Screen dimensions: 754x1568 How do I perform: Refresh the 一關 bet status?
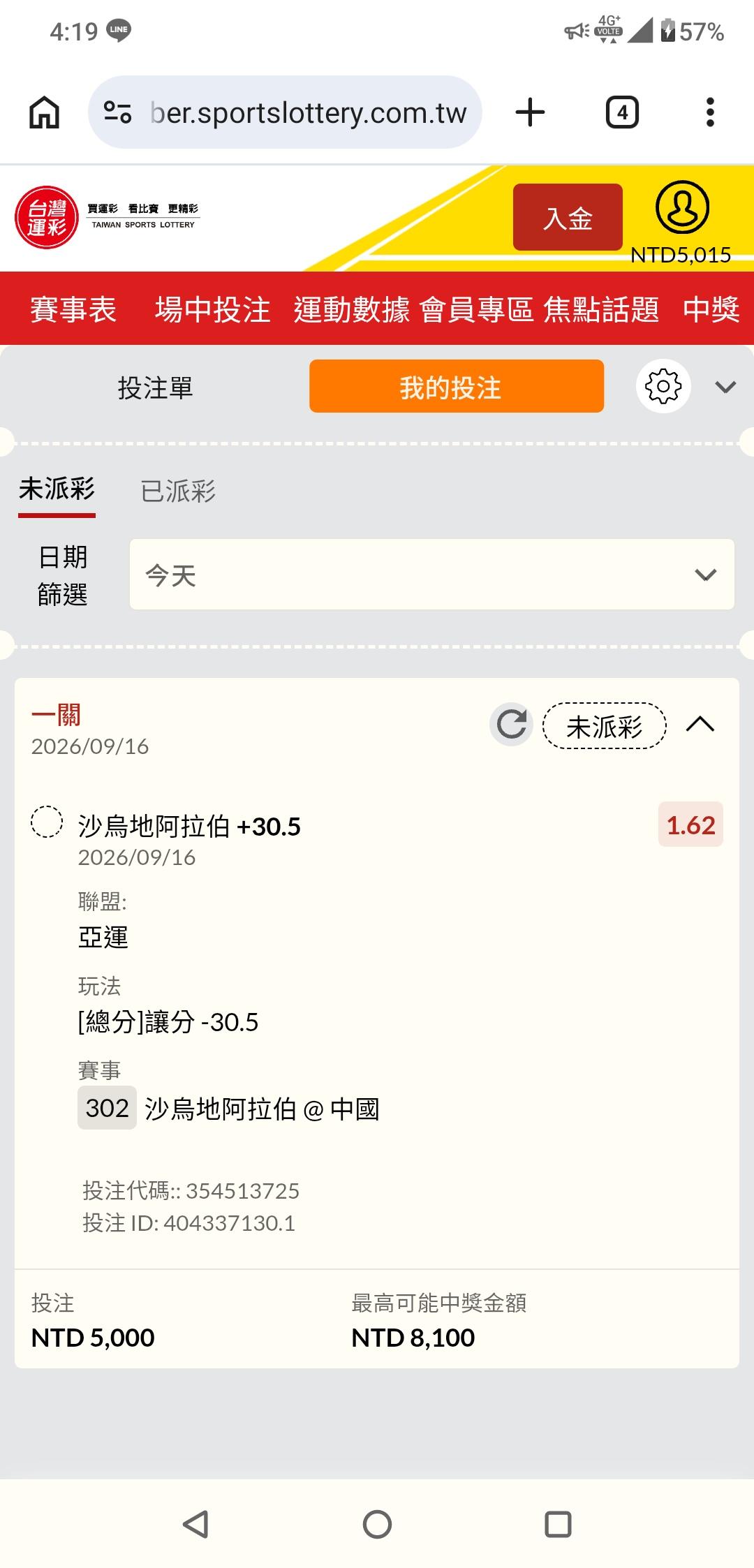tap(511, 725)
